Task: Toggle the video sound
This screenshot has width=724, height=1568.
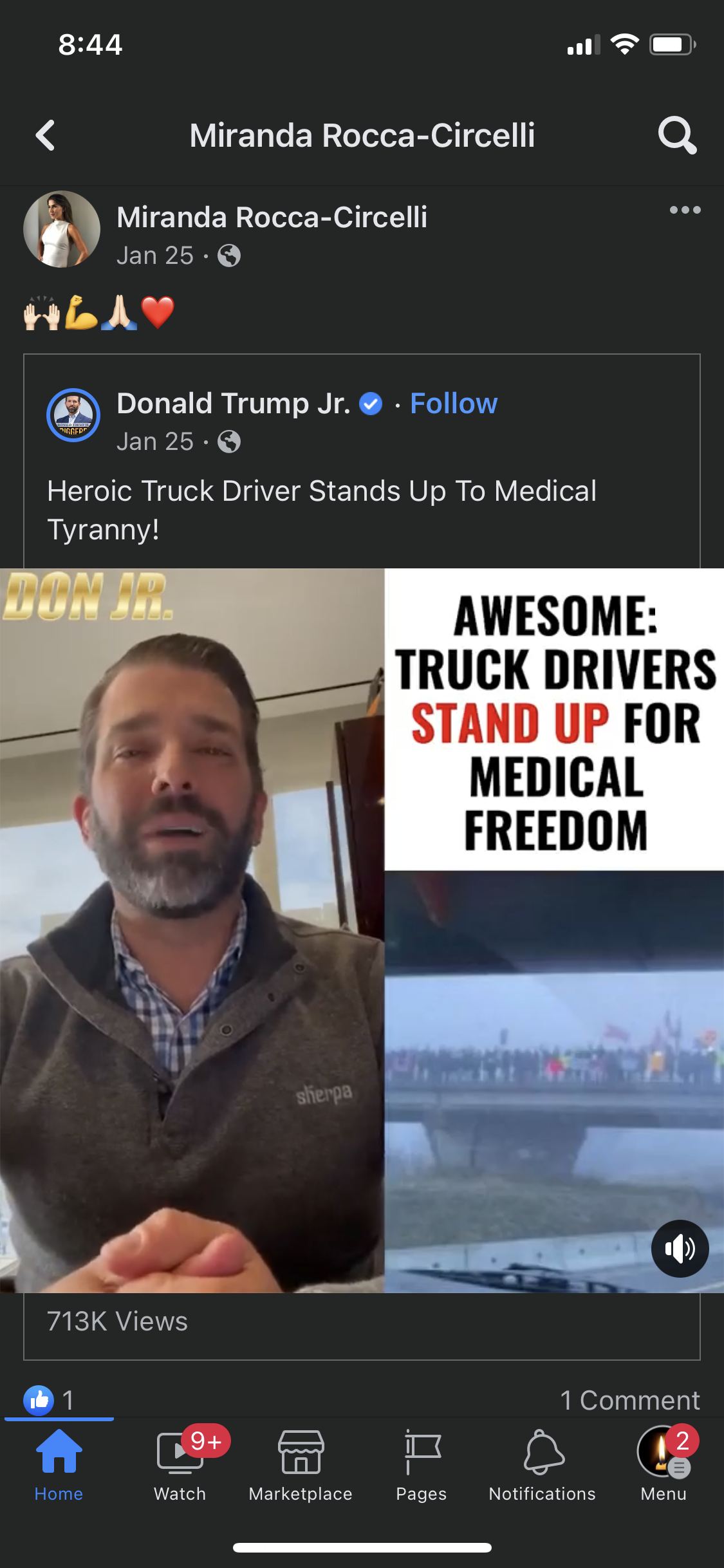Action: click(x=680, y=1249)
